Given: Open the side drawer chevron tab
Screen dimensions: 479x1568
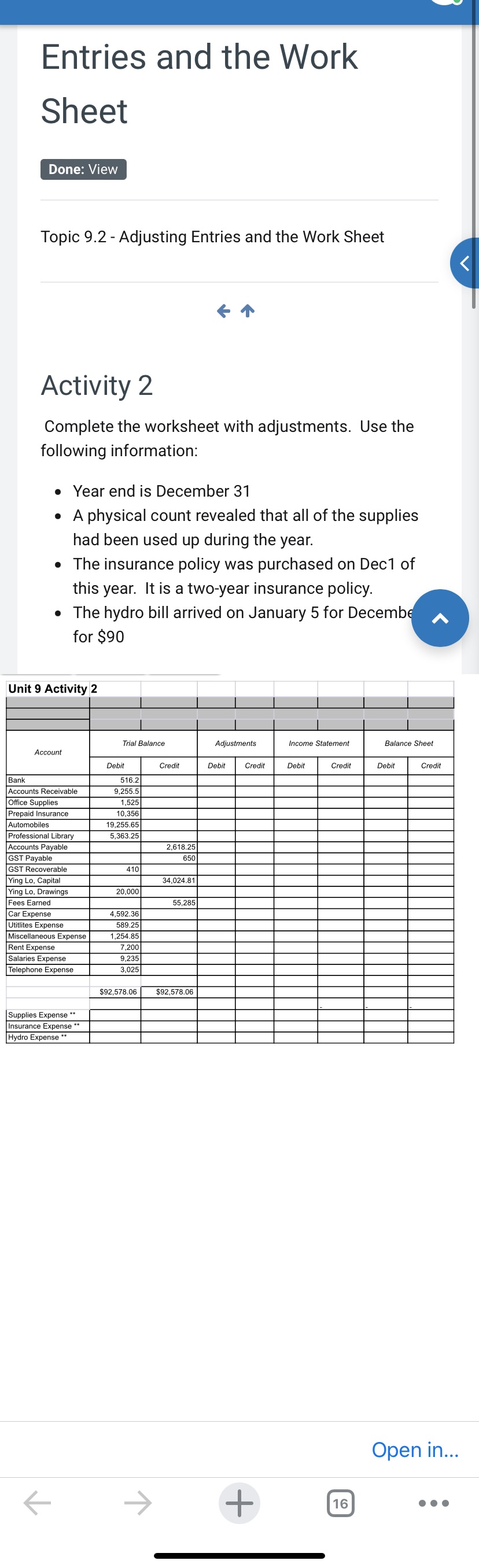Looking at the screenshot, I should coord(465,263).
